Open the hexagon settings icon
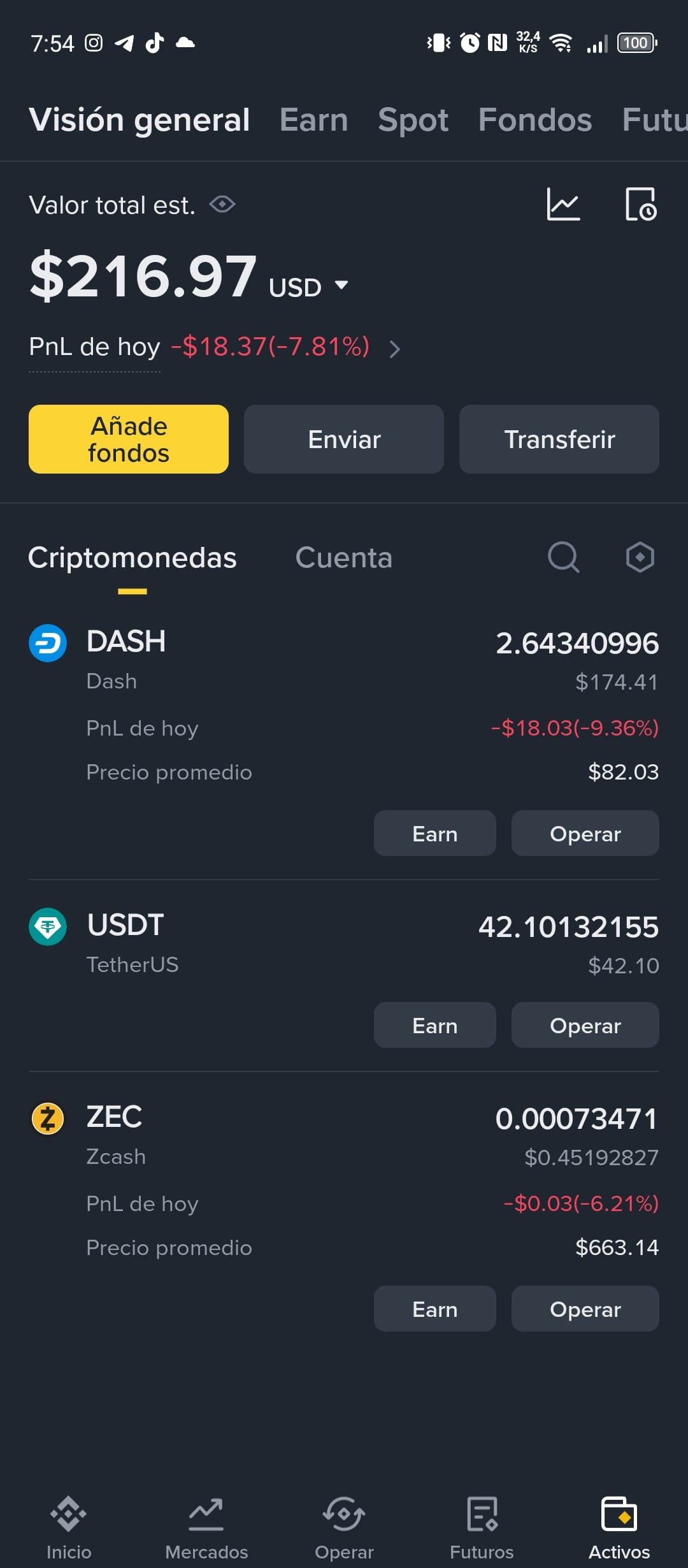This screenshot has height=1568, width=688. pyautogui.click(x=640, y=558)
